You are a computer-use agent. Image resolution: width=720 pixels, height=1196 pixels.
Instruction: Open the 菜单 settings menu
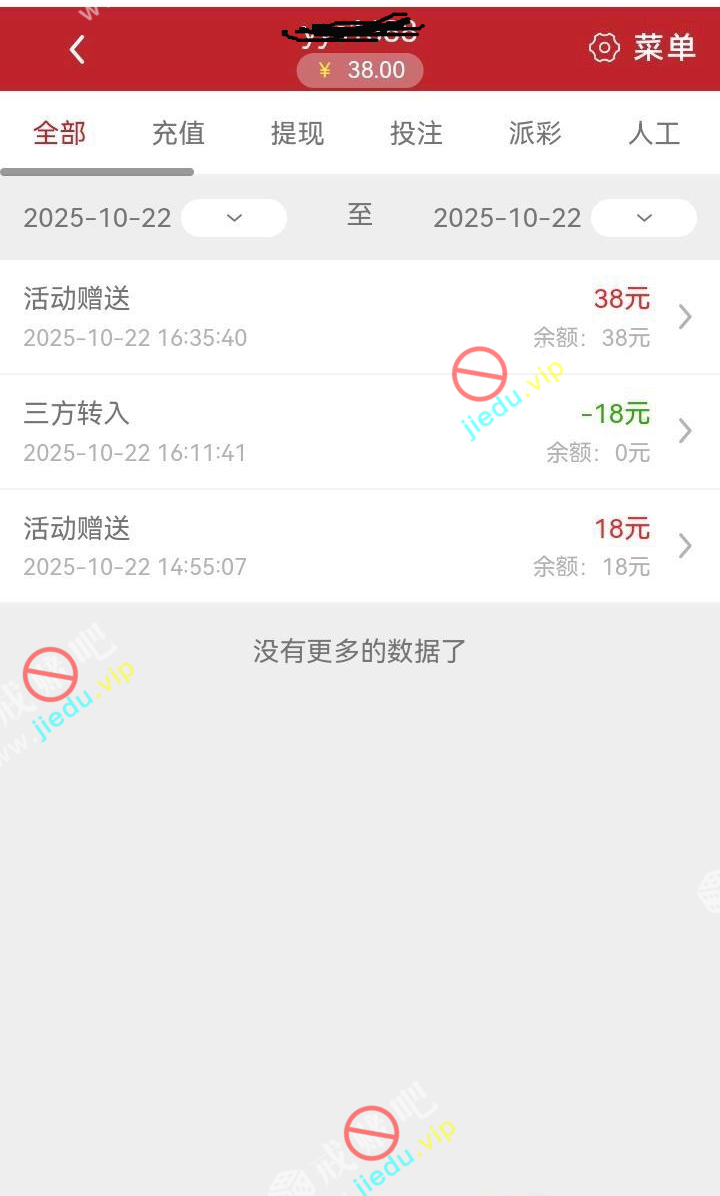[642, 48]
